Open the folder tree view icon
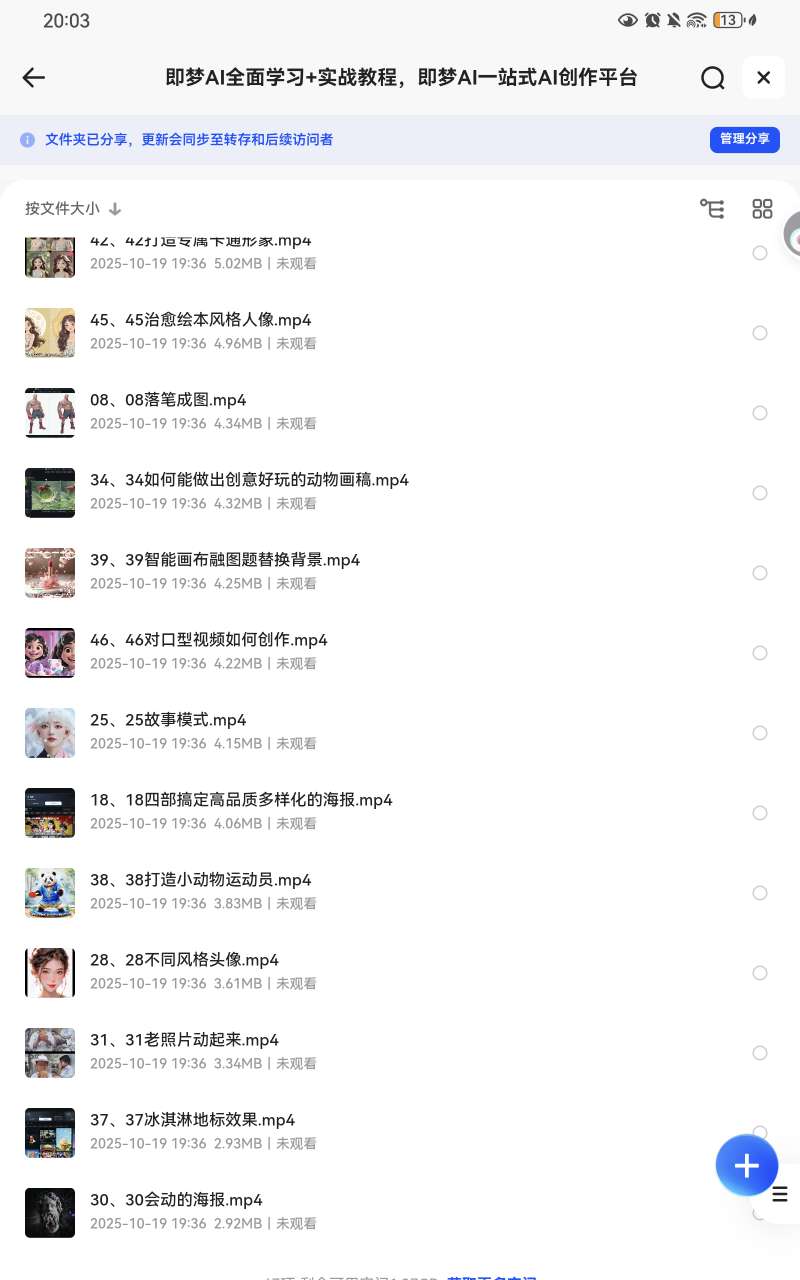 712,209
